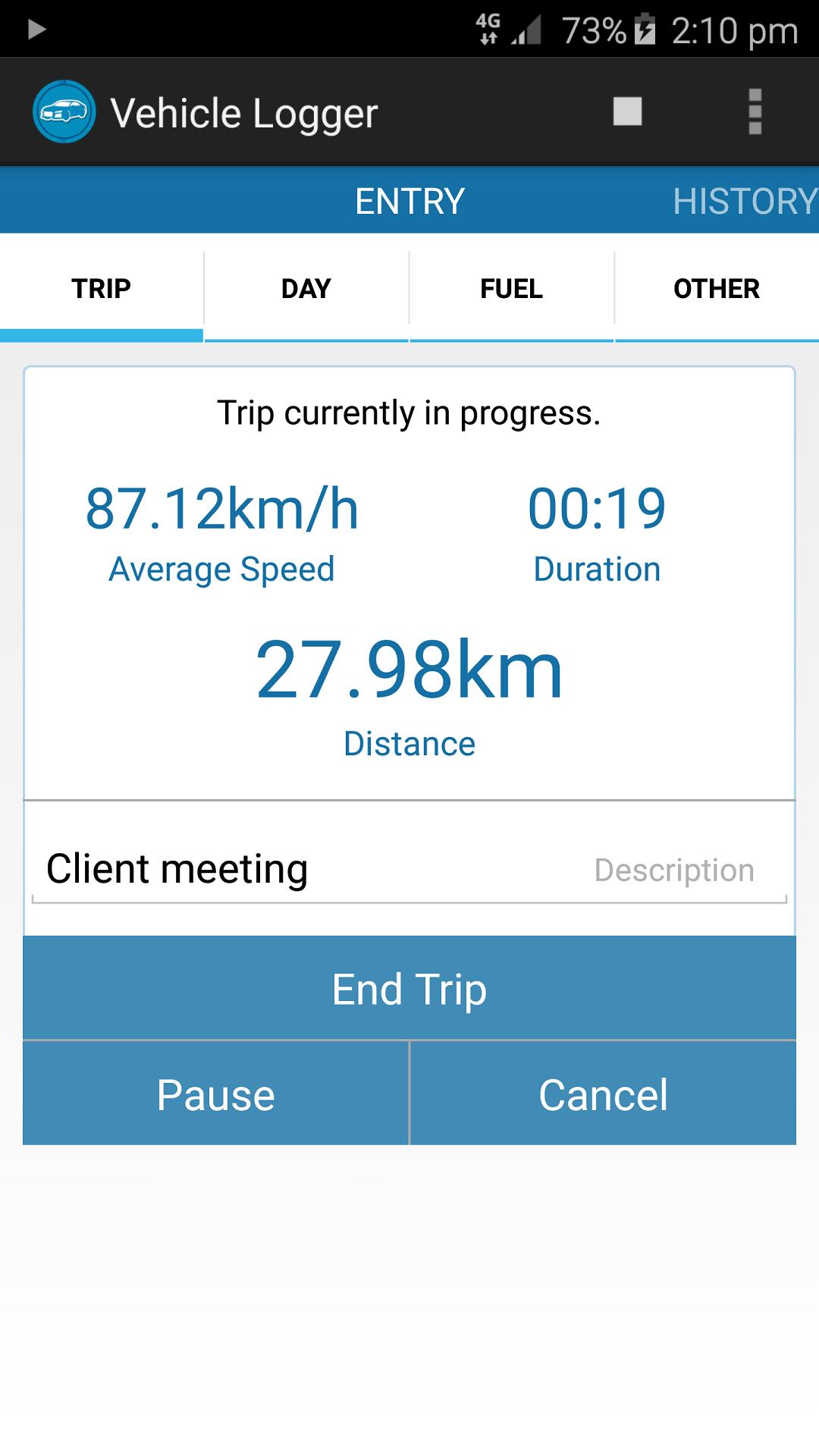Open the three-dot overflow menu
Viewport: 819px width, 1456px height.
click(755, 111)
